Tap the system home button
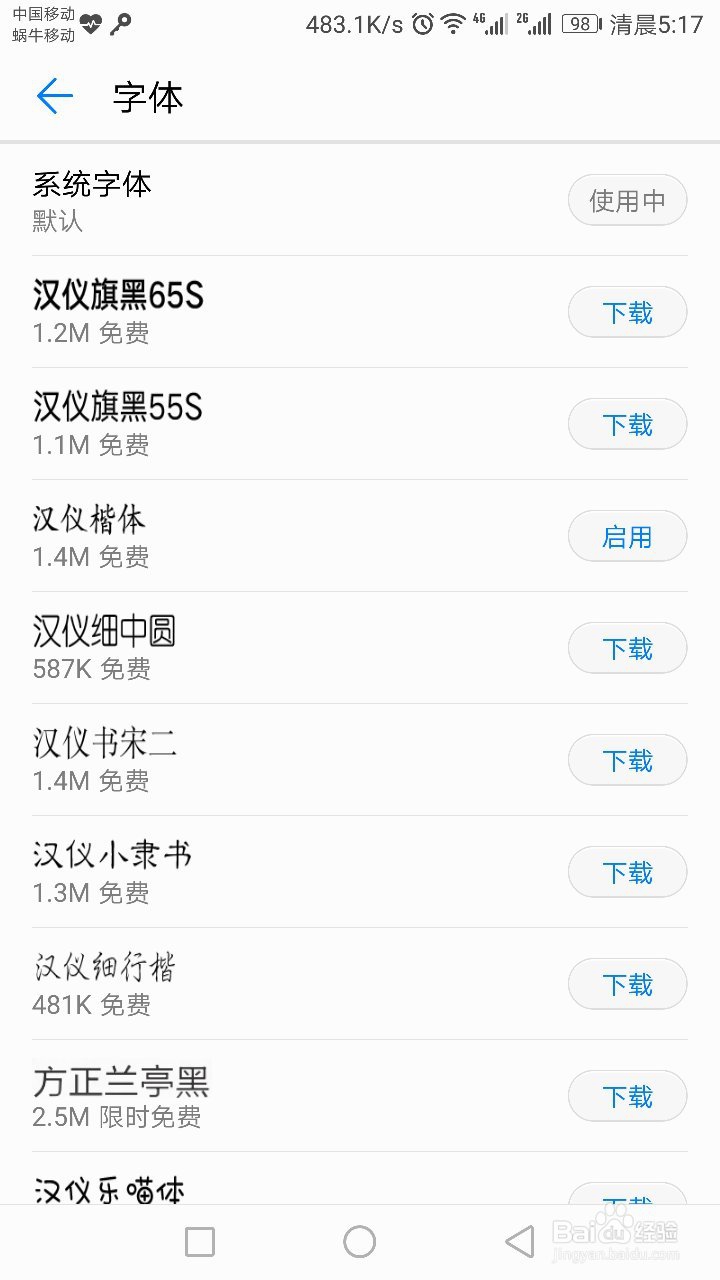Screen dimensions: 720x1280 [x=360, y=1242]
